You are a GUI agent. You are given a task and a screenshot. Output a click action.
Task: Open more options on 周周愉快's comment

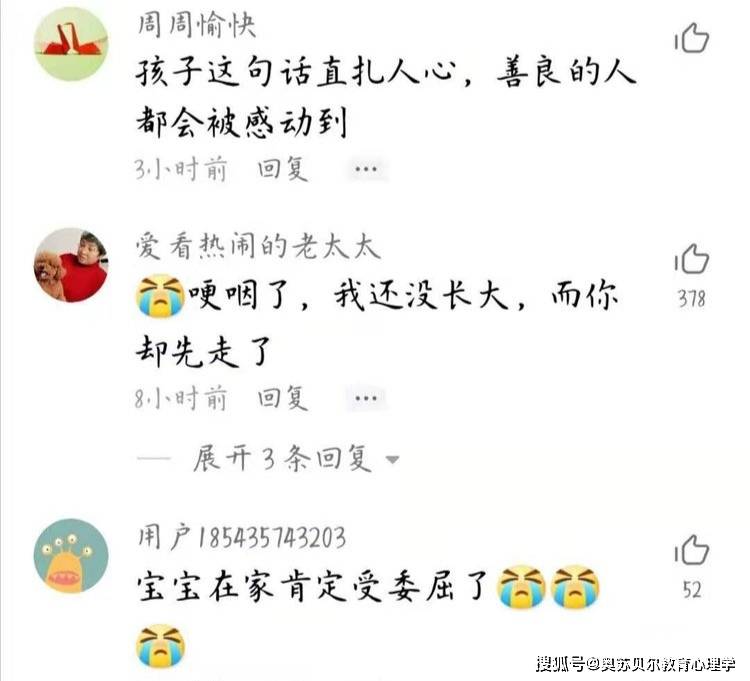[366, 170]
